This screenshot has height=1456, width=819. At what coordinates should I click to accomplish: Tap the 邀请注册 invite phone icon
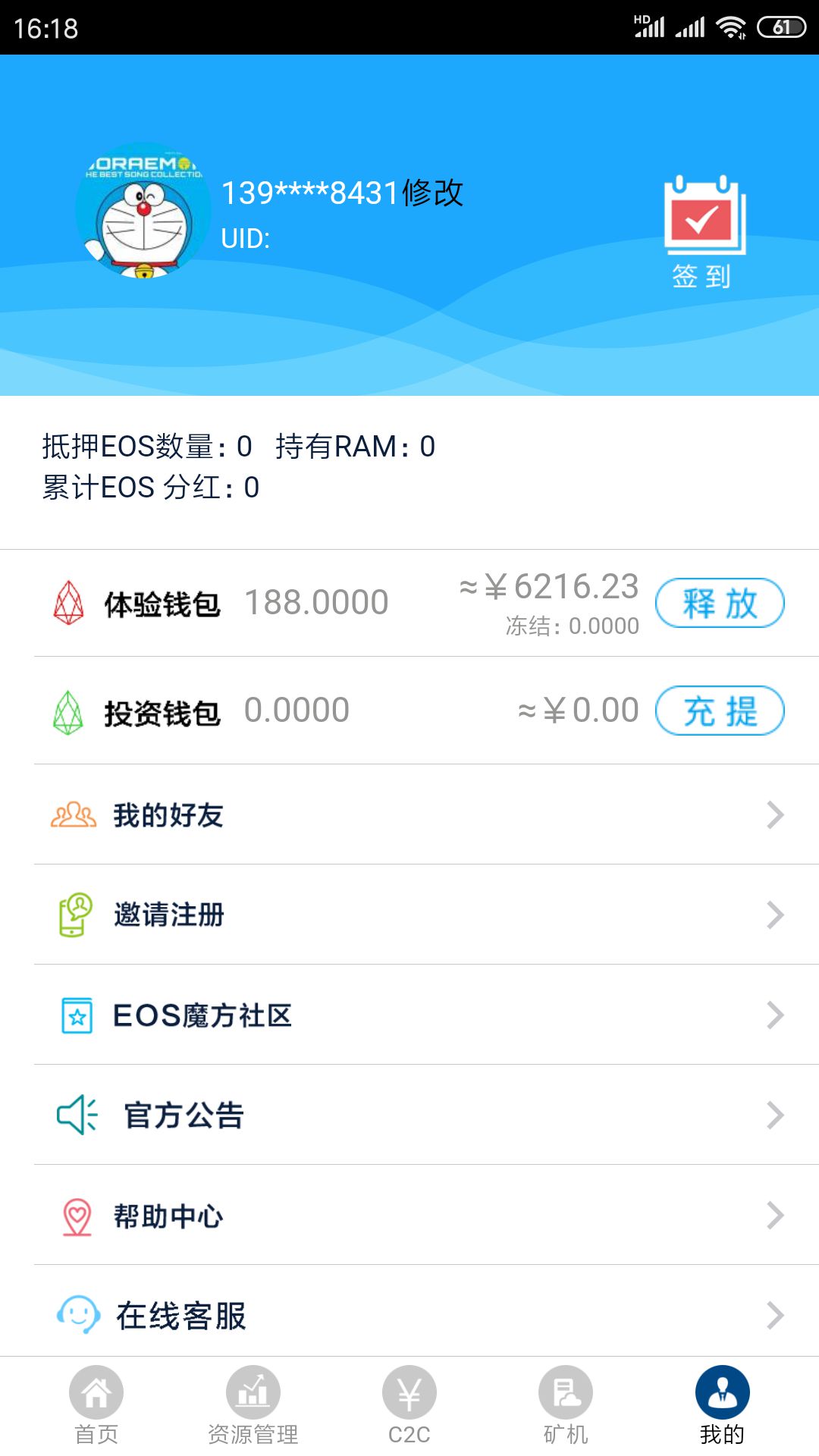point(72,915)
